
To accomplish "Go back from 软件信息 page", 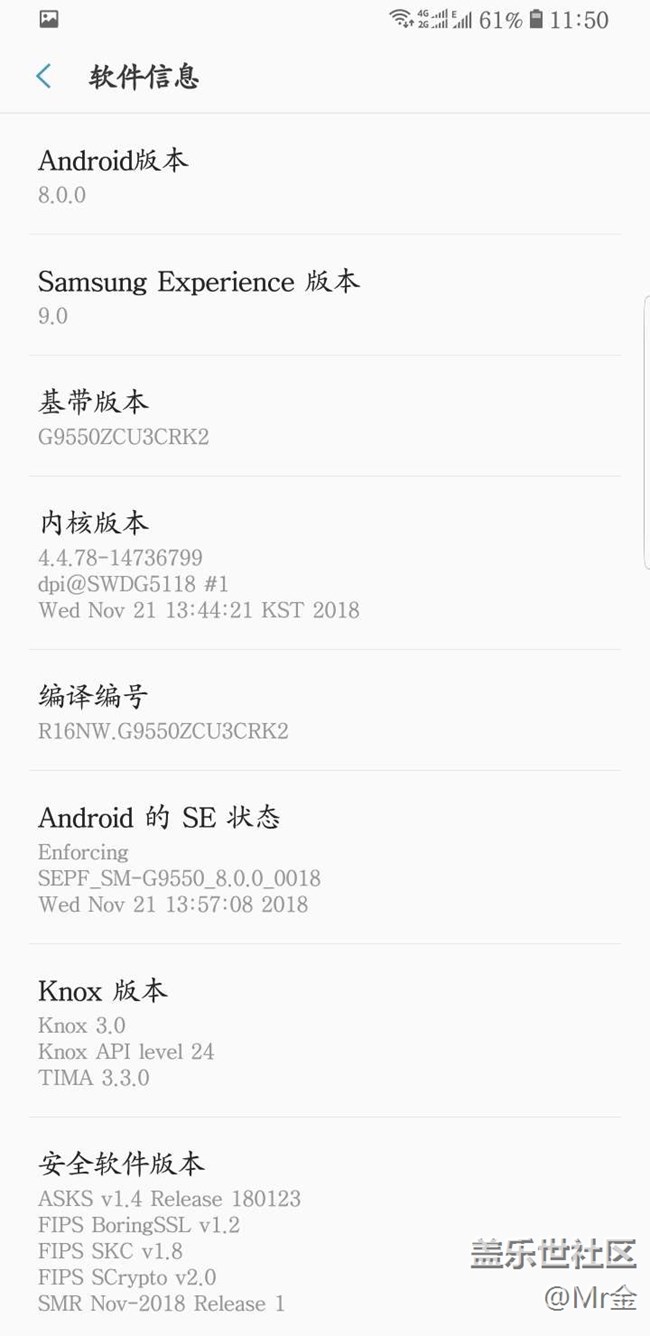I will pyautogui.click(x=44, y=76).
